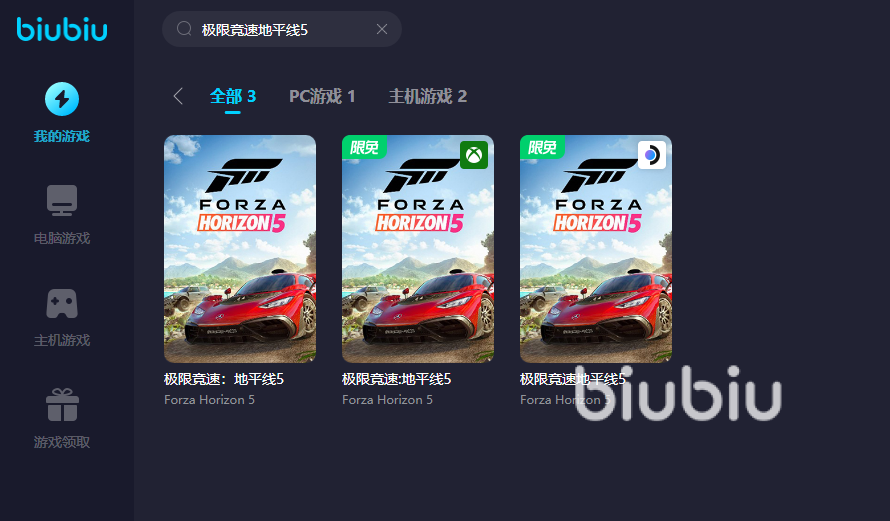The width and height of the screenshot is (890, 521).
Task: Open 游戏领取 in the sidebar
Action: pyautogui.click(x=62, y=418)
